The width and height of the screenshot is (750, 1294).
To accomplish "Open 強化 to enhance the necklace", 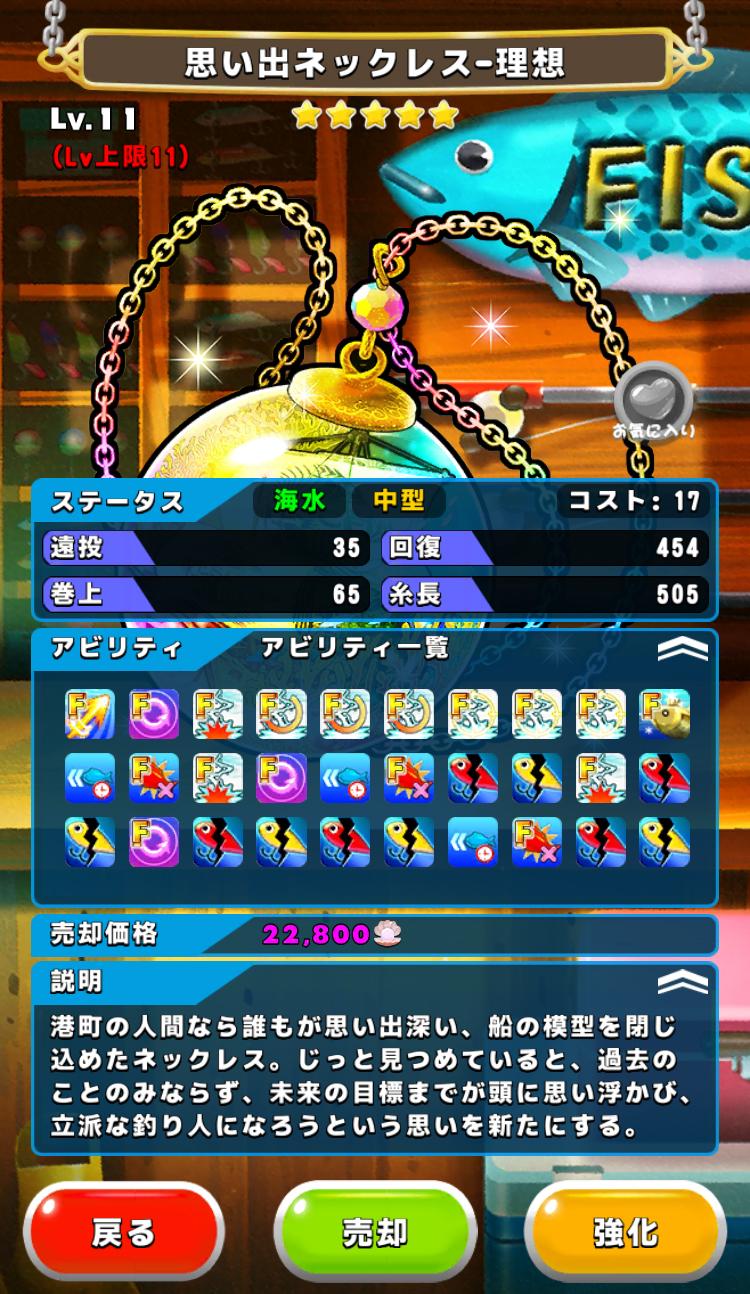I will click(625, 1232).
